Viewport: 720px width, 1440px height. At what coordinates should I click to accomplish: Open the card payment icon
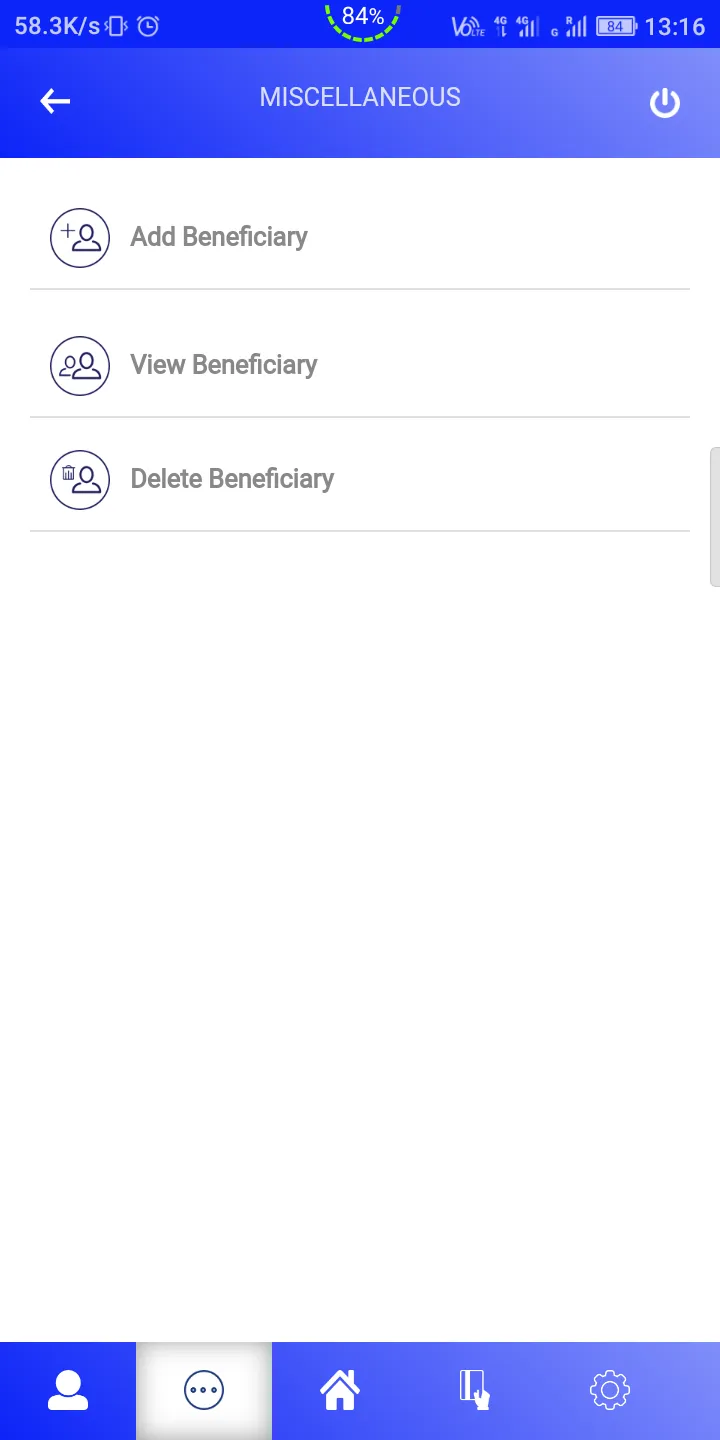[474, 1389]
